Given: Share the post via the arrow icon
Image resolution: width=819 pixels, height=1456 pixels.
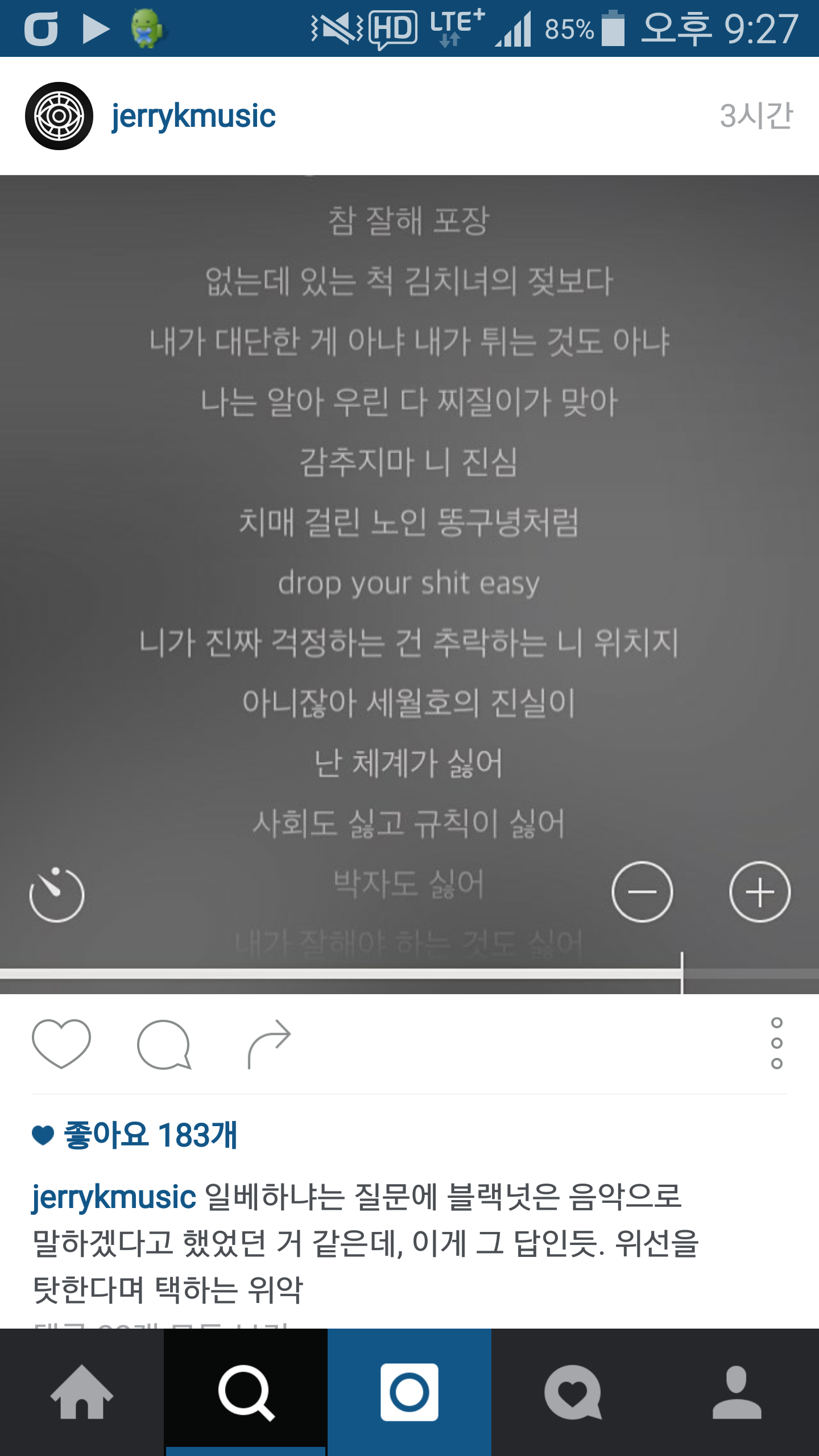Looking at the screenshot, I should point(269,1044).
